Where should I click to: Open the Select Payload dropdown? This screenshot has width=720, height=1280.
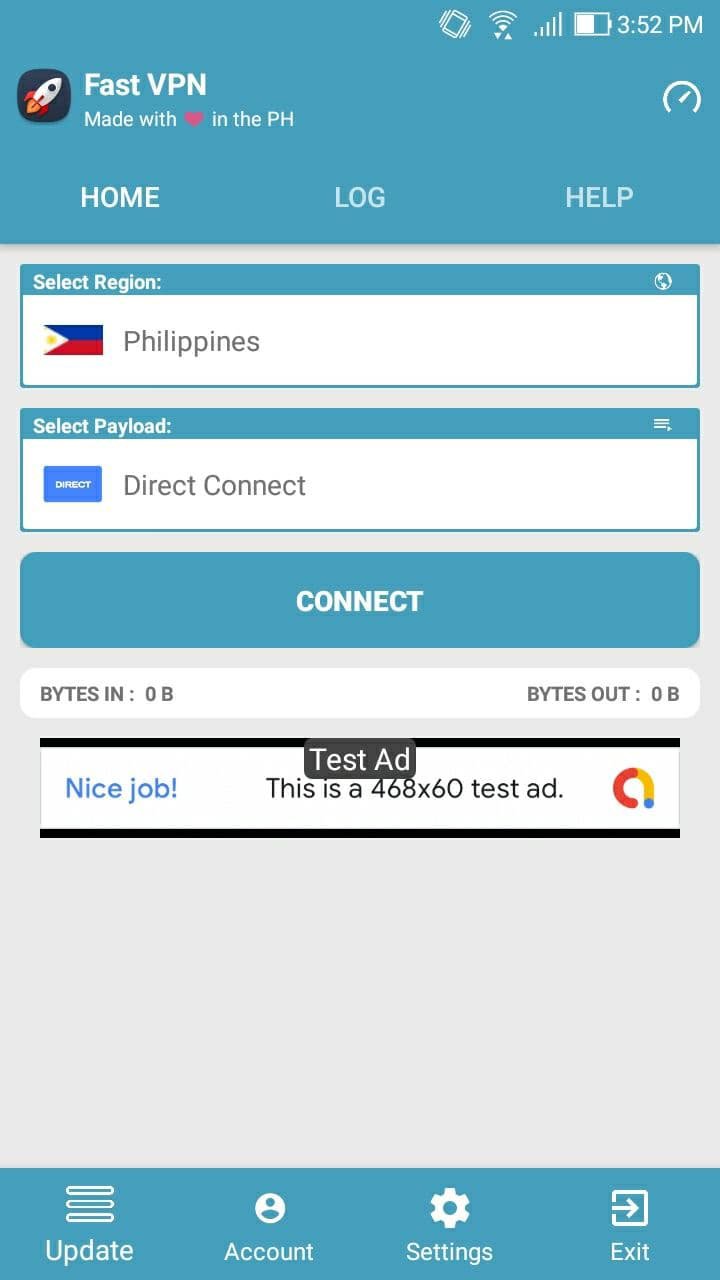click(x=360, y=485)
